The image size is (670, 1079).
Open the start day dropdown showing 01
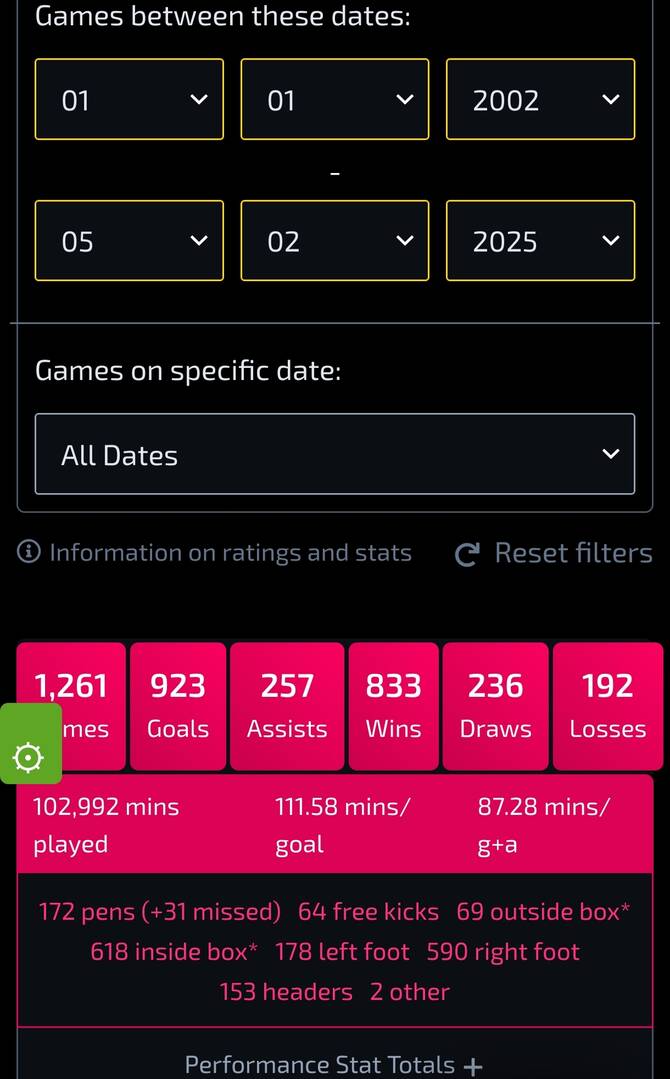point(129,99)
